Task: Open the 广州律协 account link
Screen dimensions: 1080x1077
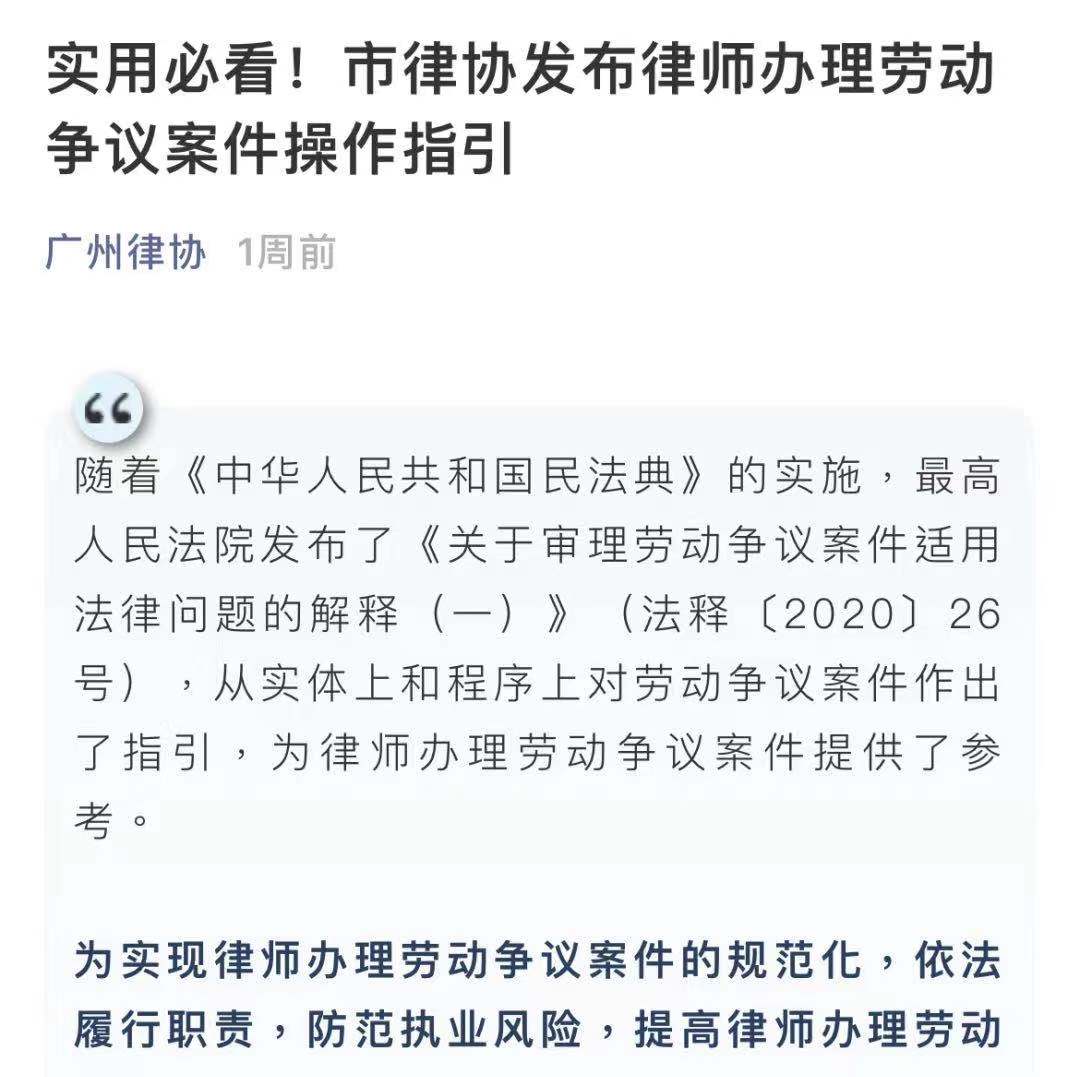Action: coord(126,253)
